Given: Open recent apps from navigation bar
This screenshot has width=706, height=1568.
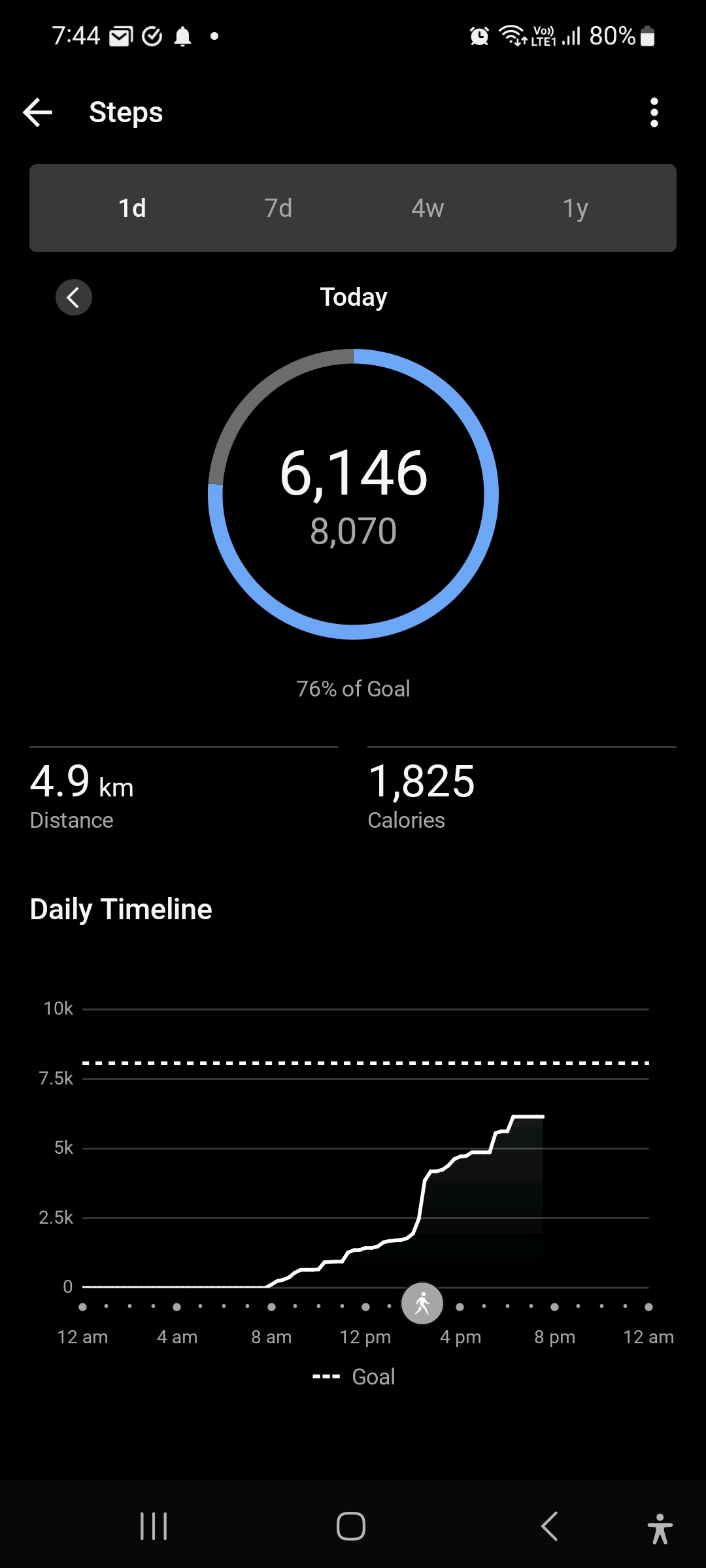Looking at the screenshot, I should (x=154, y=1526).
